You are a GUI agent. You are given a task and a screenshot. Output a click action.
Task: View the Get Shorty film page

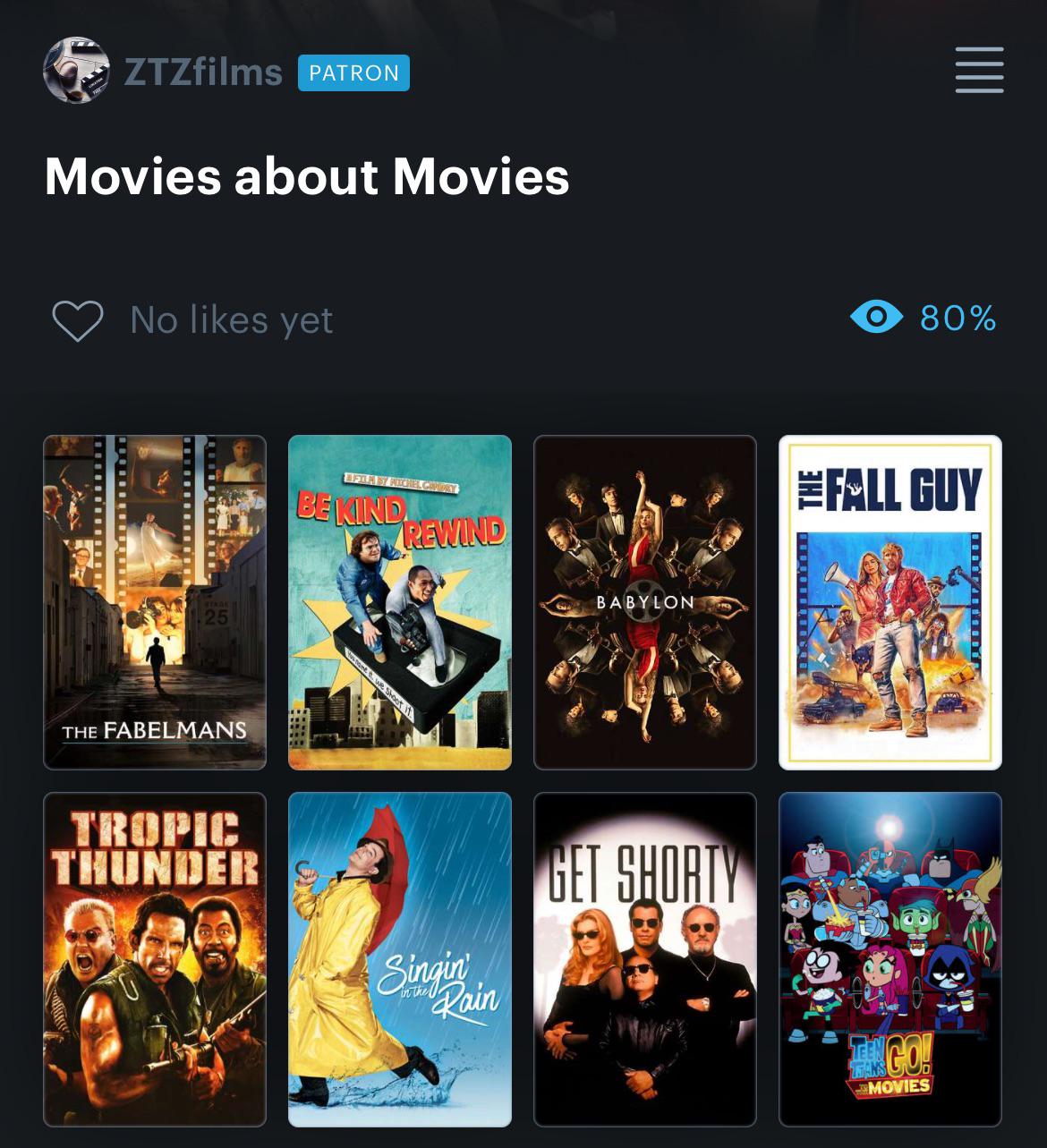pos(645,959)
